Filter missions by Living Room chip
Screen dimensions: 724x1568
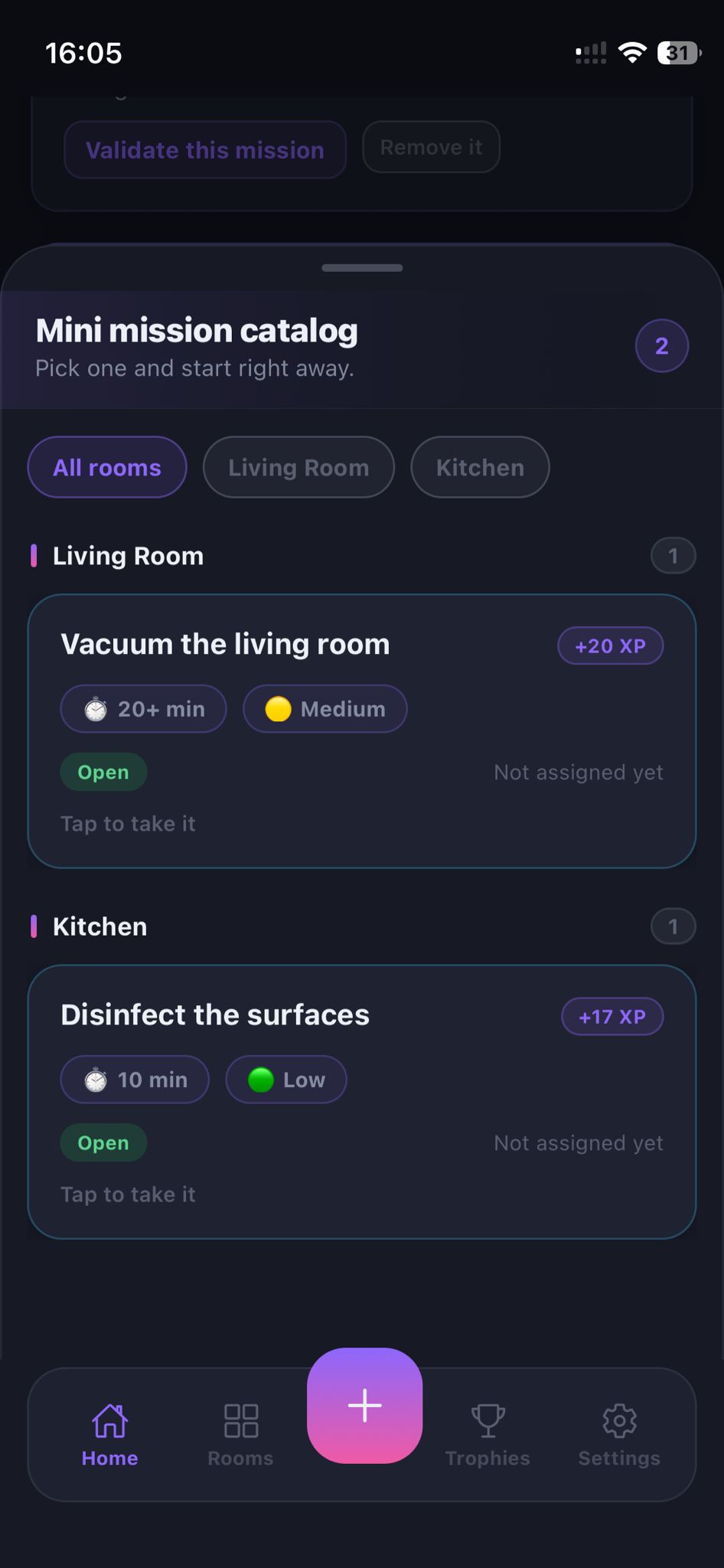coord(298,467)
